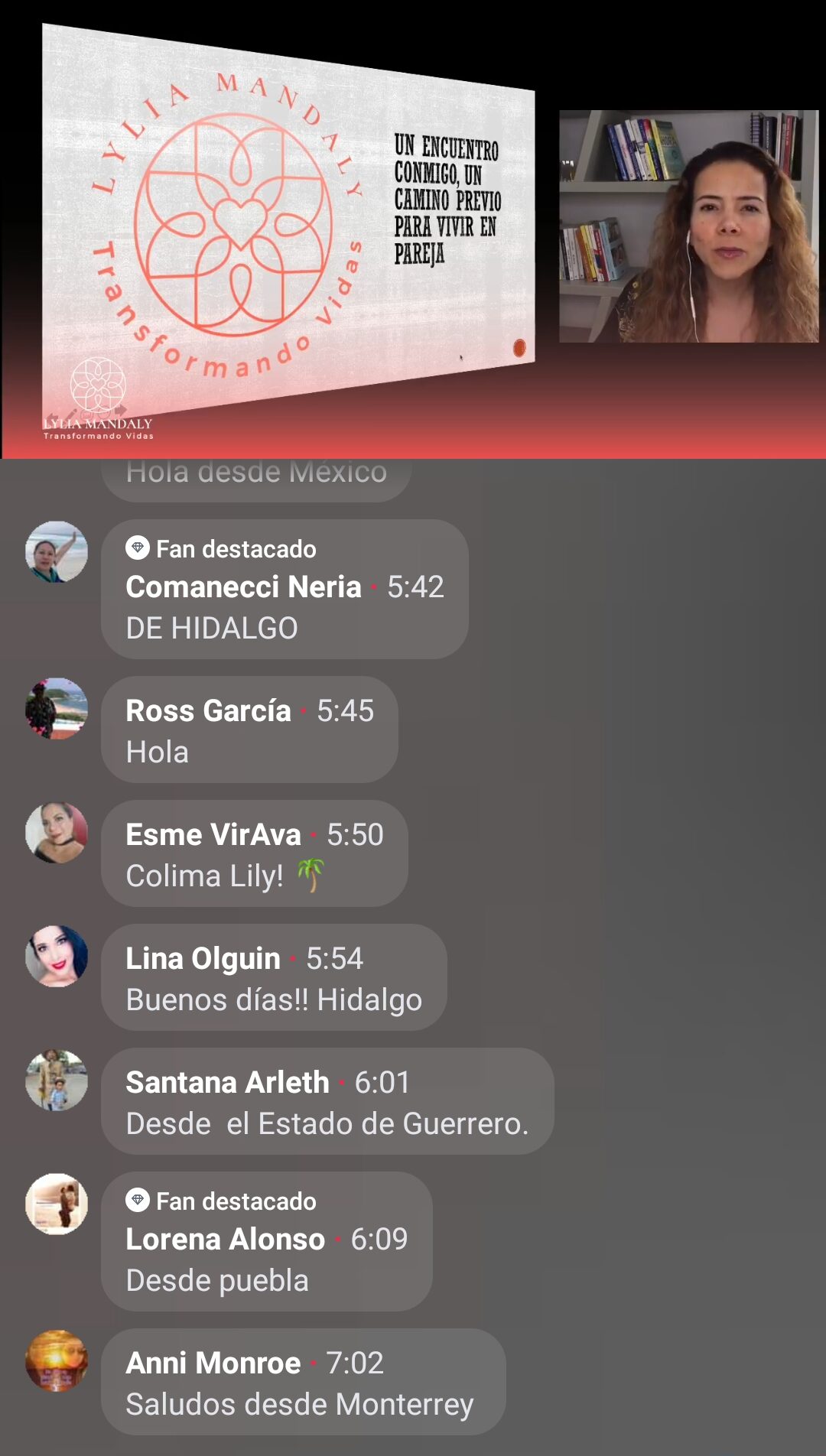Select Comanecci Neria's comment "DE HIDALGO"
The image size is (826, 1456).
click(212, 629)
